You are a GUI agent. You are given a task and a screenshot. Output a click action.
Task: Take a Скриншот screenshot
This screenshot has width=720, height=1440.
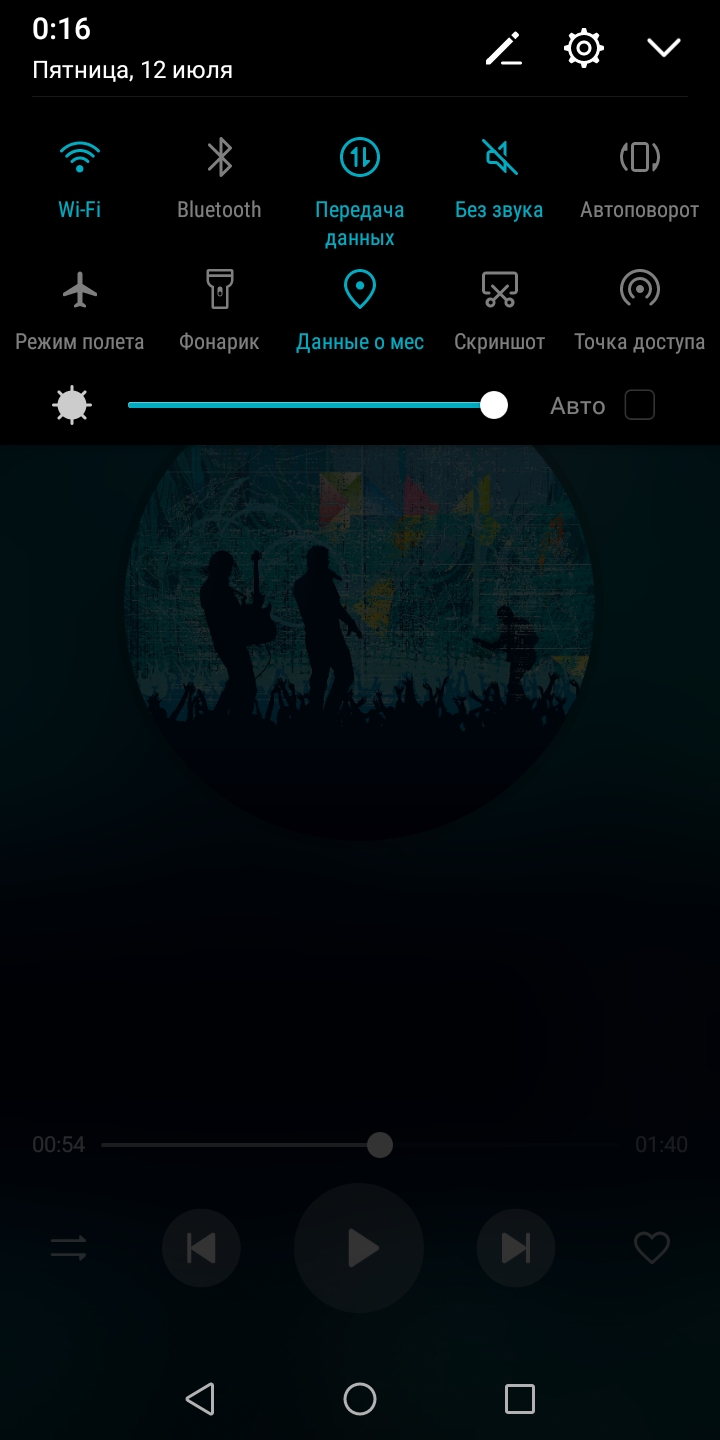pyautogui.click(x=499, y=290)
